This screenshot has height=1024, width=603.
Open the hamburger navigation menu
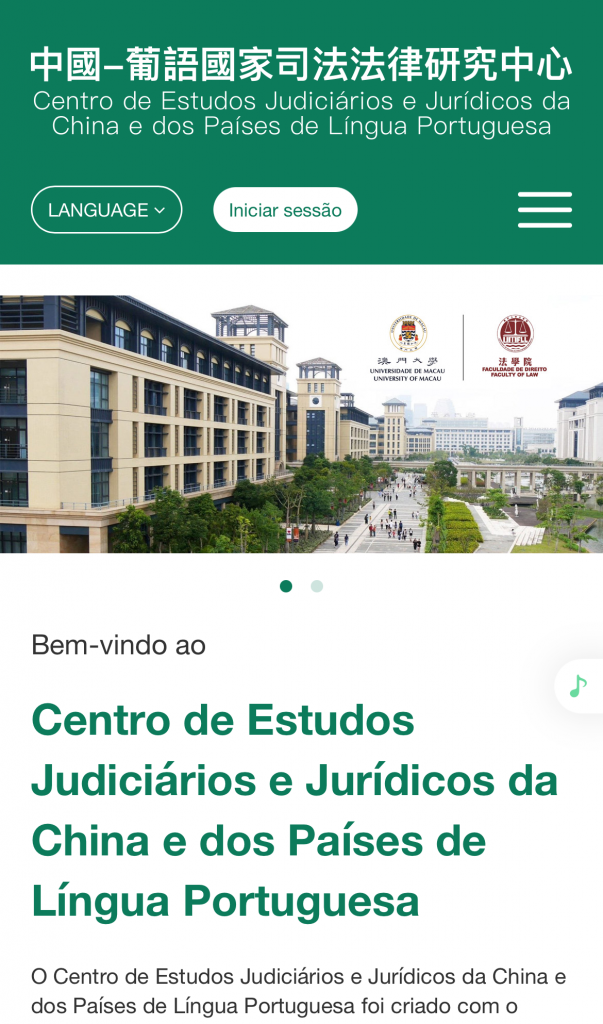coord(544,210)
